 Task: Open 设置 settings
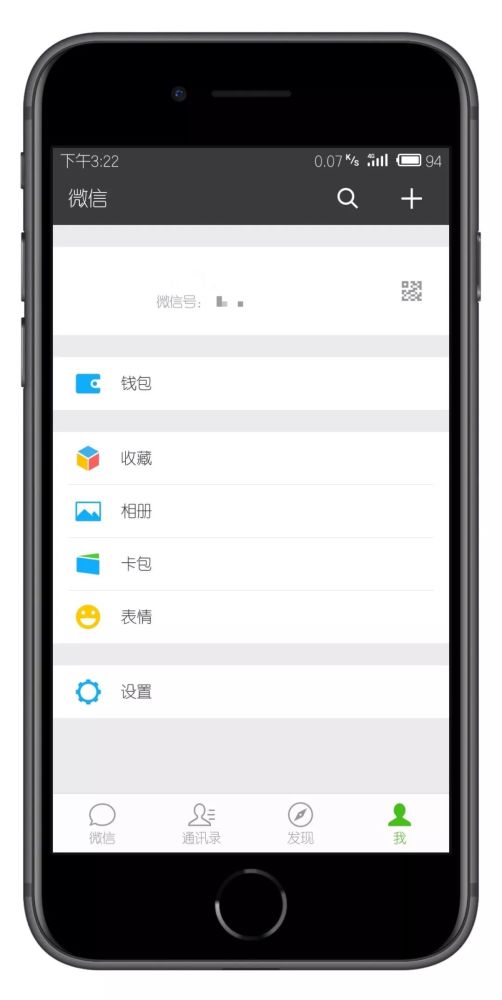(251, 691)
